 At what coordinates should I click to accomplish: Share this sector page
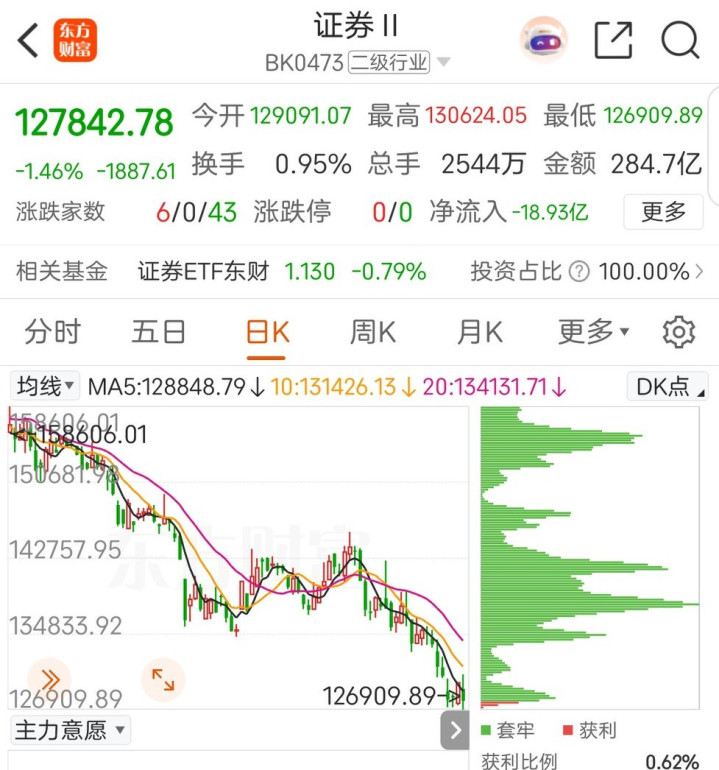pyautogui.click(x=613, y=40)
